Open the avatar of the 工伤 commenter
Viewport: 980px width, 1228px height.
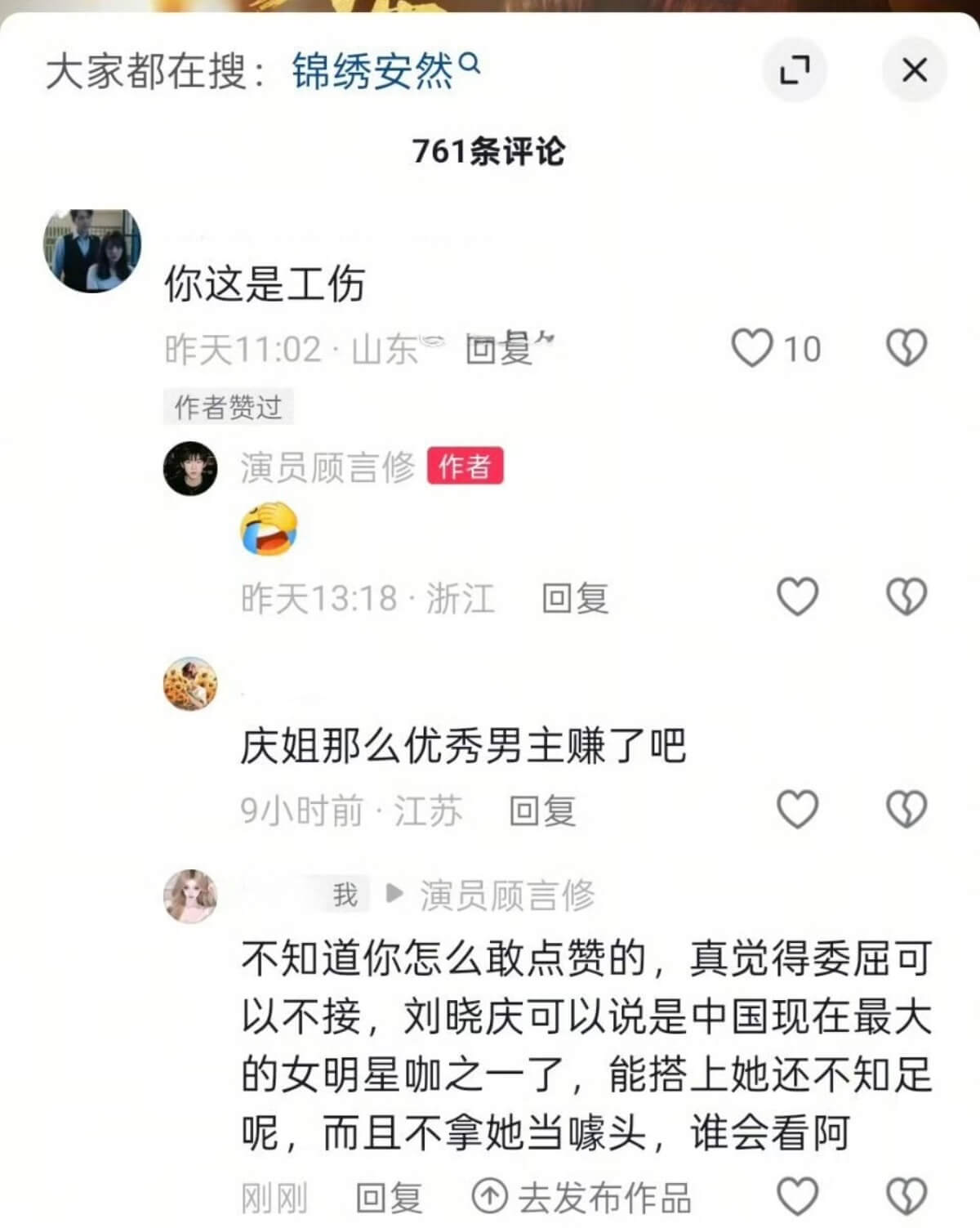[x=91, y=249]
